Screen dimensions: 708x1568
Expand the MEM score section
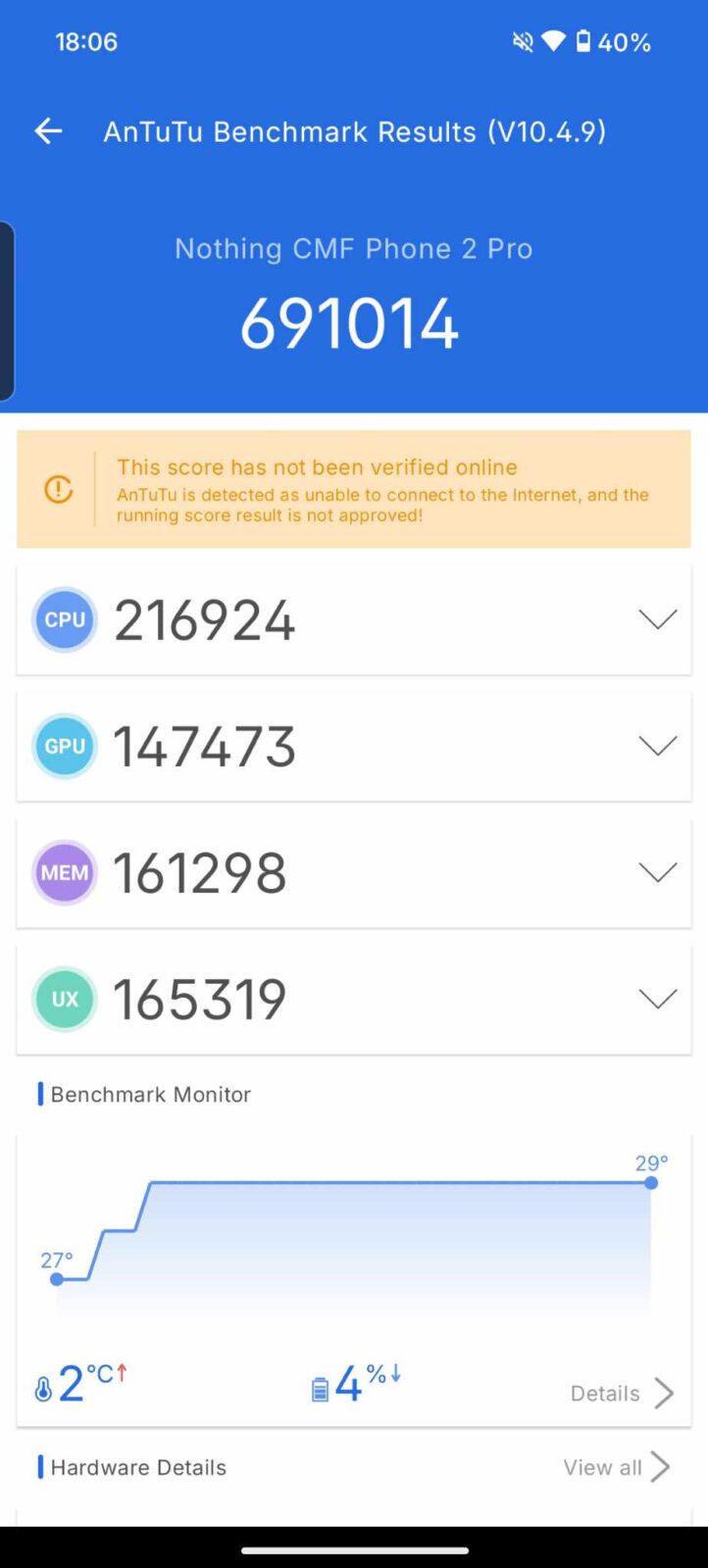point(657,872)
